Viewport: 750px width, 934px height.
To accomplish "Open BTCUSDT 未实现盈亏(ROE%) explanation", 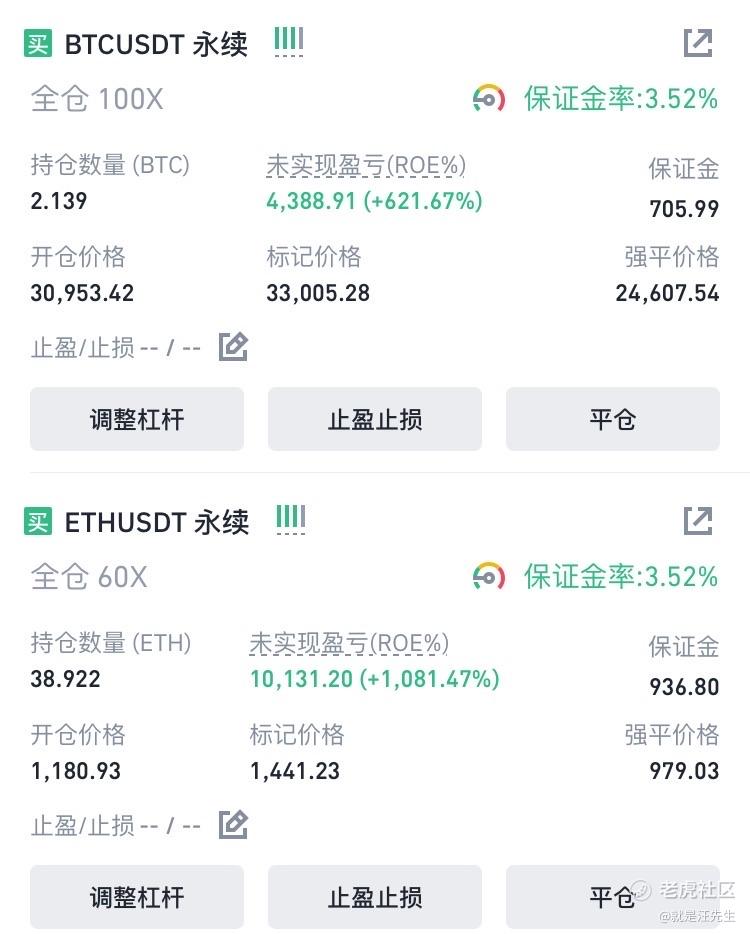I will click(x=366, y=166).
